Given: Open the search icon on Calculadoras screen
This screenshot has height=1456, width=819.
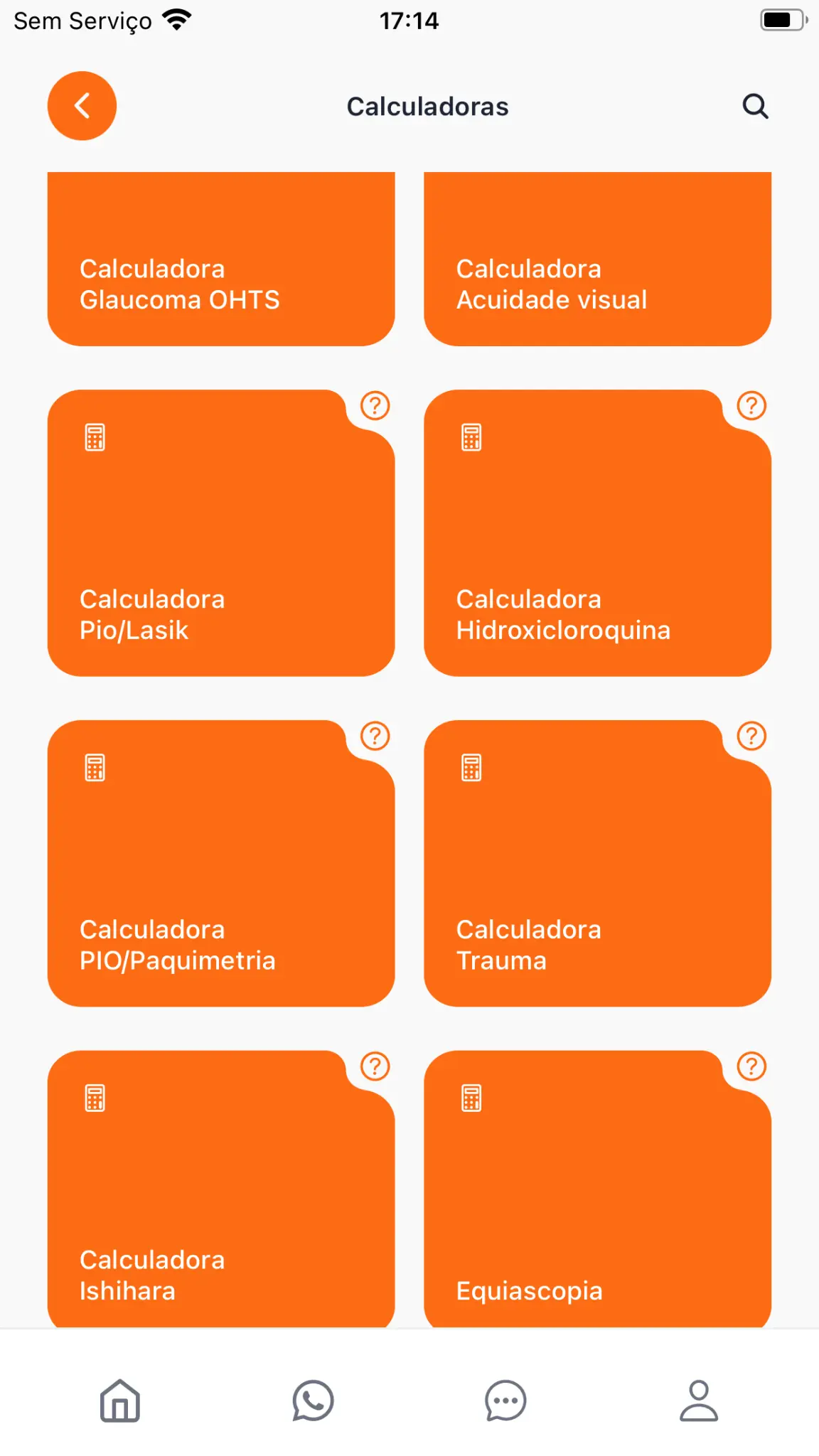Looking at the screenshot, I should click(755, 106).
